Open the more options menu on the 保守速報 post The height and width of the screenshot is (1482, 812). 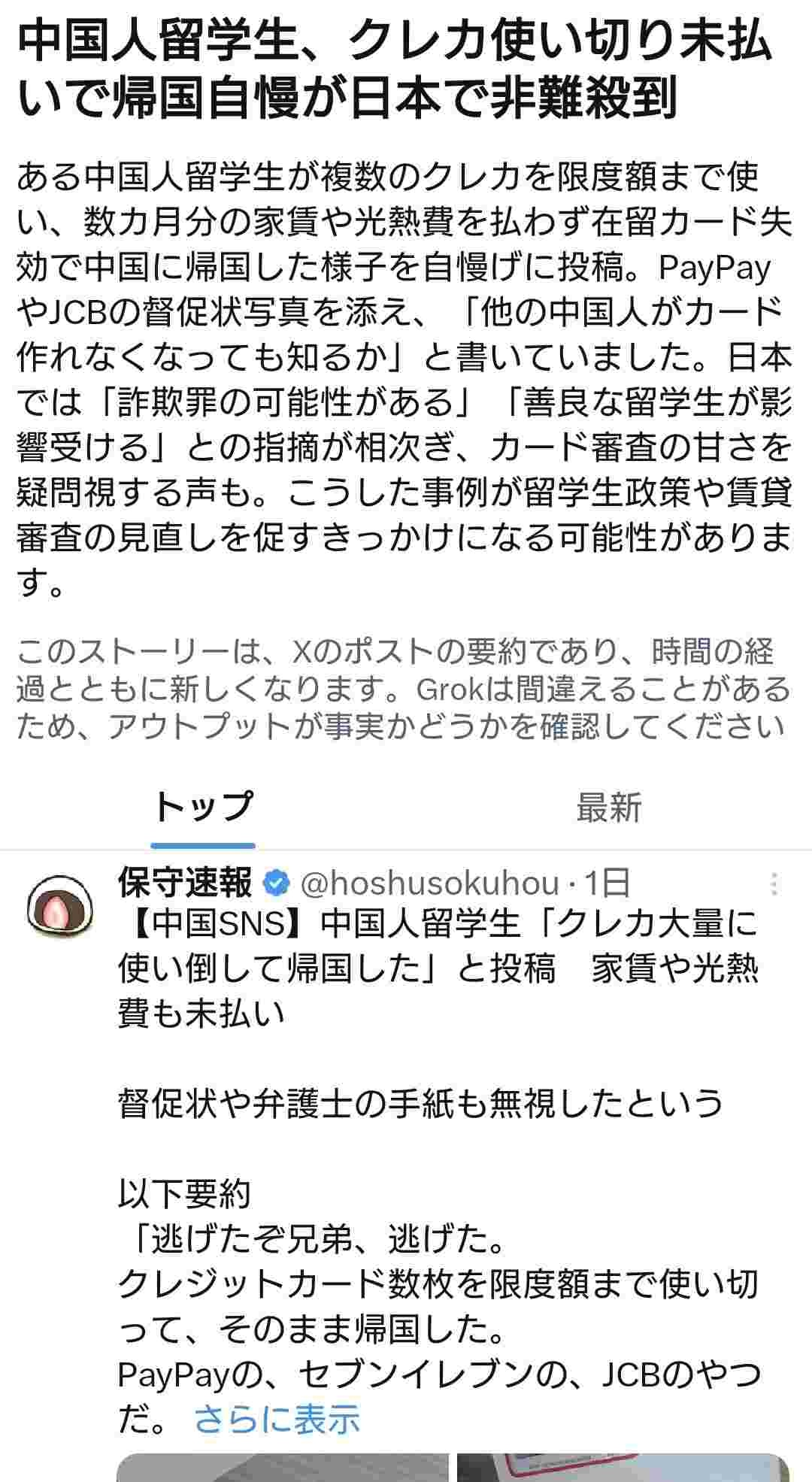(774, 884)
